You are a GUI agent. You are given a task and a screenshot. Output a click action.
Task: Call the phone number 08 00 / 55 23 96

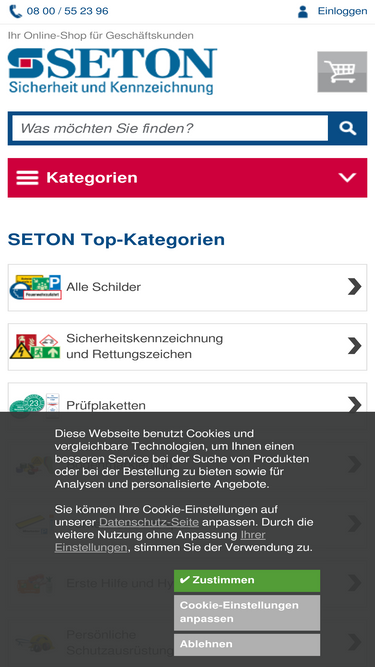tap(59, 11)
